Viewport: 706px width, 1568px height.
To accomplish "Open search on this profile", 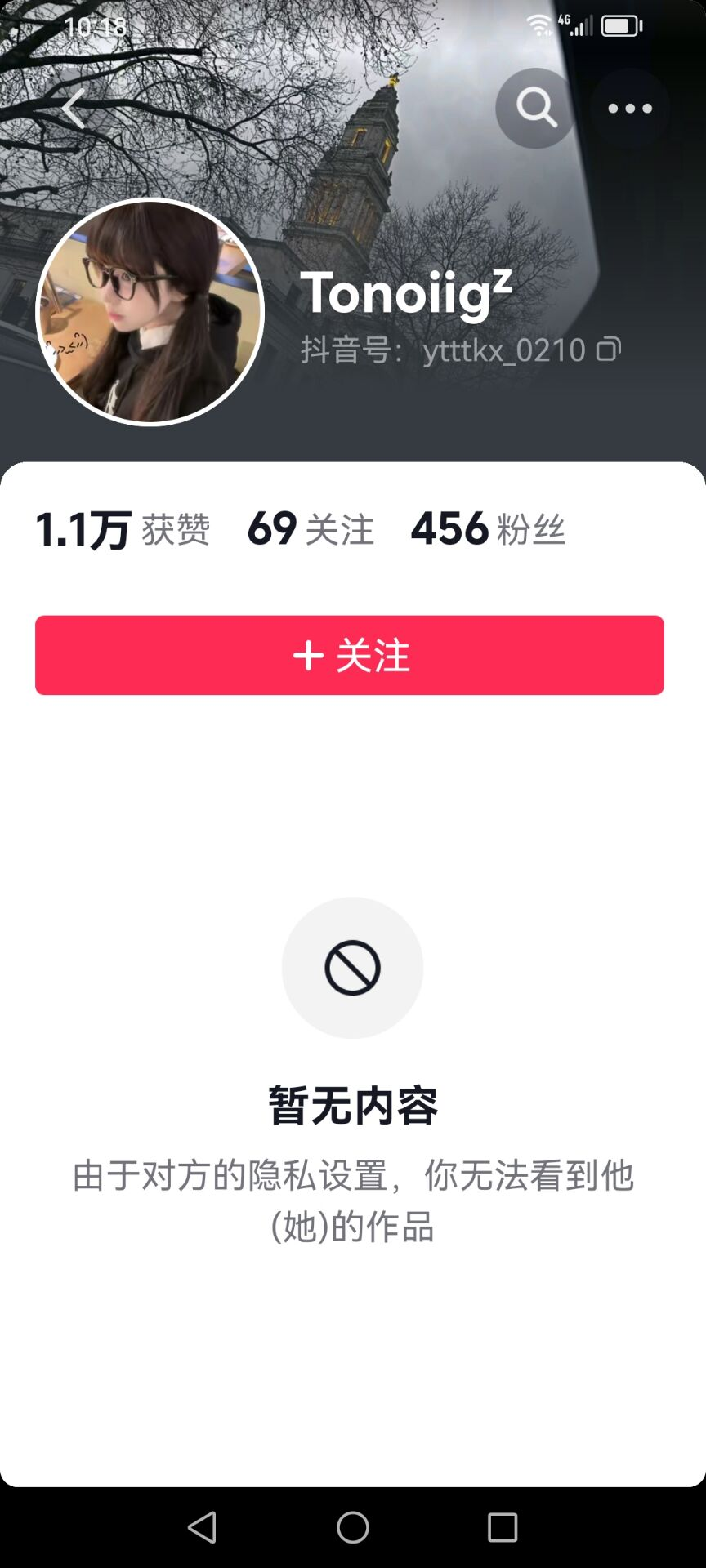I will click(x=535, y=108).
